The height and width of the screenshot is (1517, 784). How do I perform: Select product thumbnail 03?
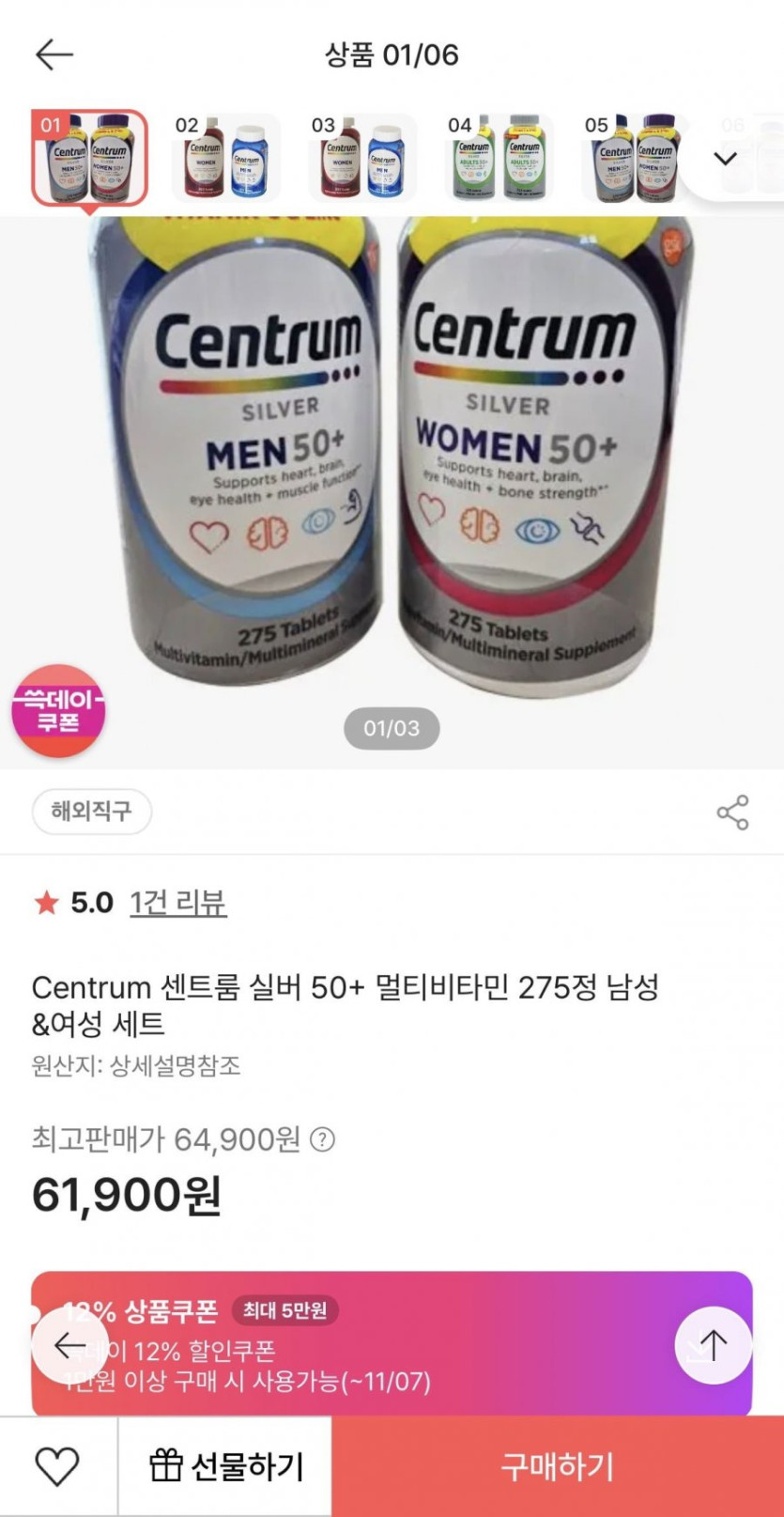362,158
